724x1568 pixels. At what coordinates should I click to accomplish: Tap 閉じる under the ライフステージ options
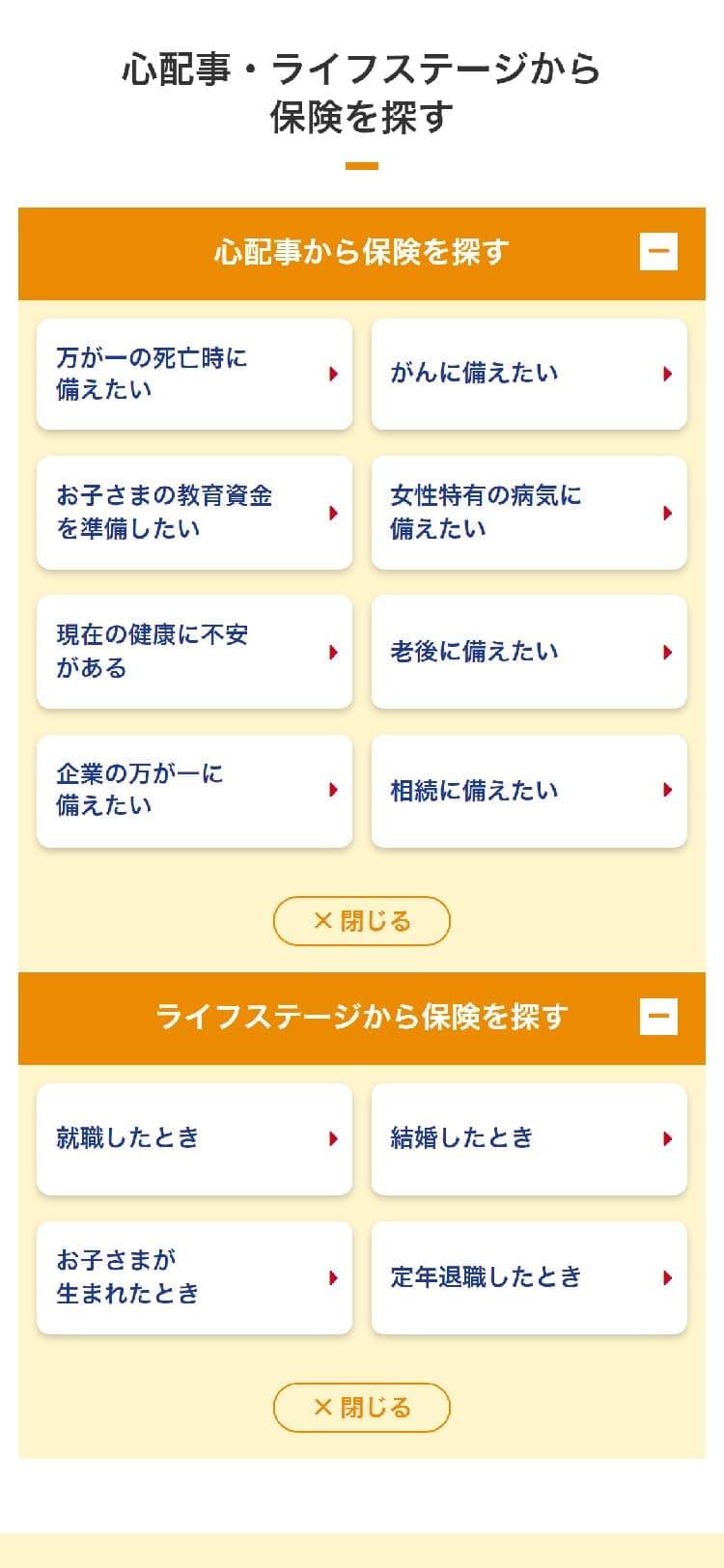coord(362,1408)
